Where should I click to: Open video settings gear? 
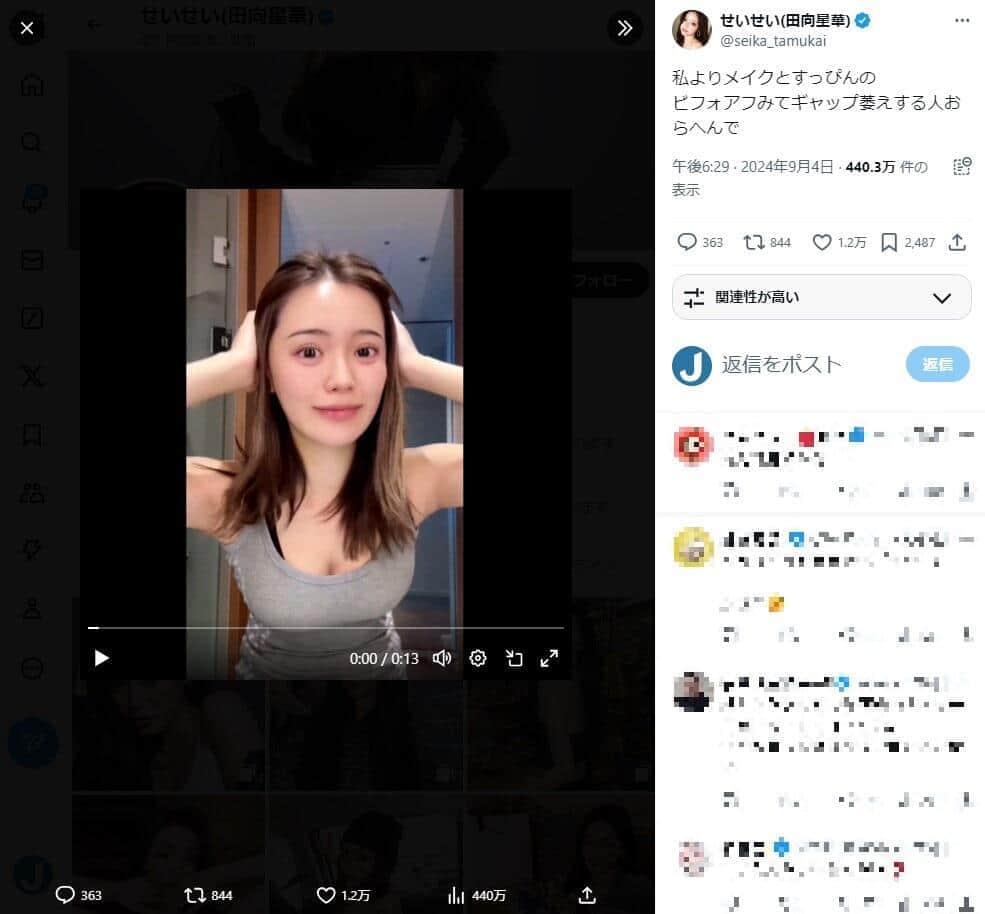tap(478, 658)
